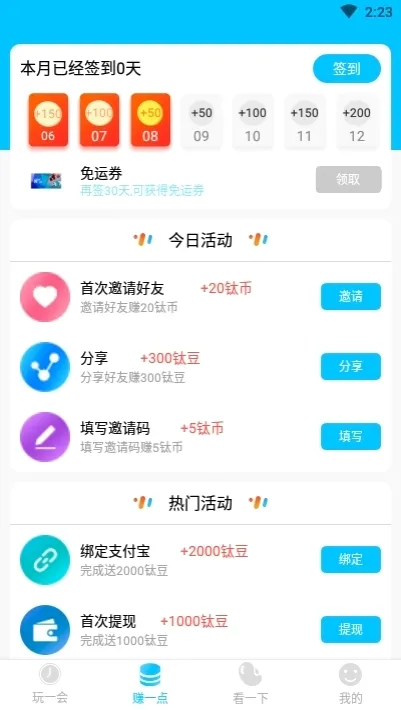
Task: Tap 绑定 to bind Alipay
Action: pyautogui.click(x=351, y=560)
